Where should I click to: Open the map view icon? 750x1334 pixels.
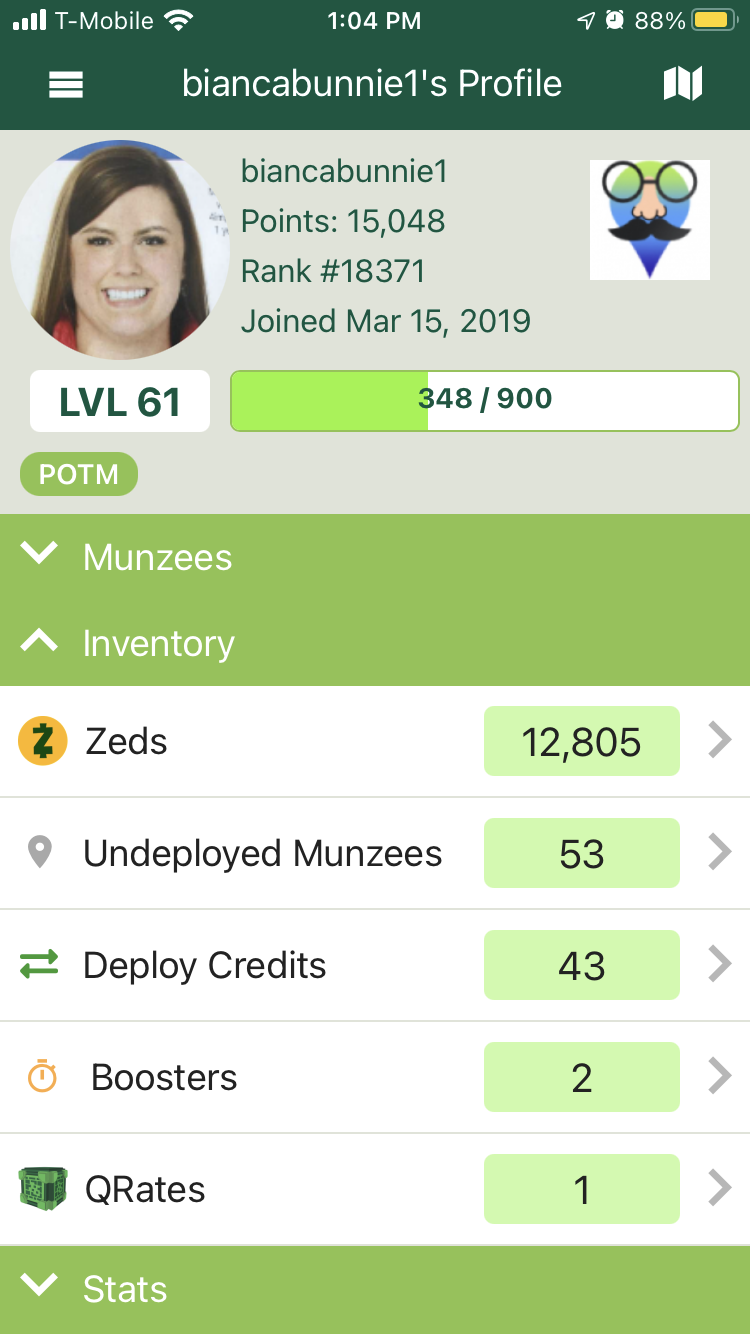[683, 84]
